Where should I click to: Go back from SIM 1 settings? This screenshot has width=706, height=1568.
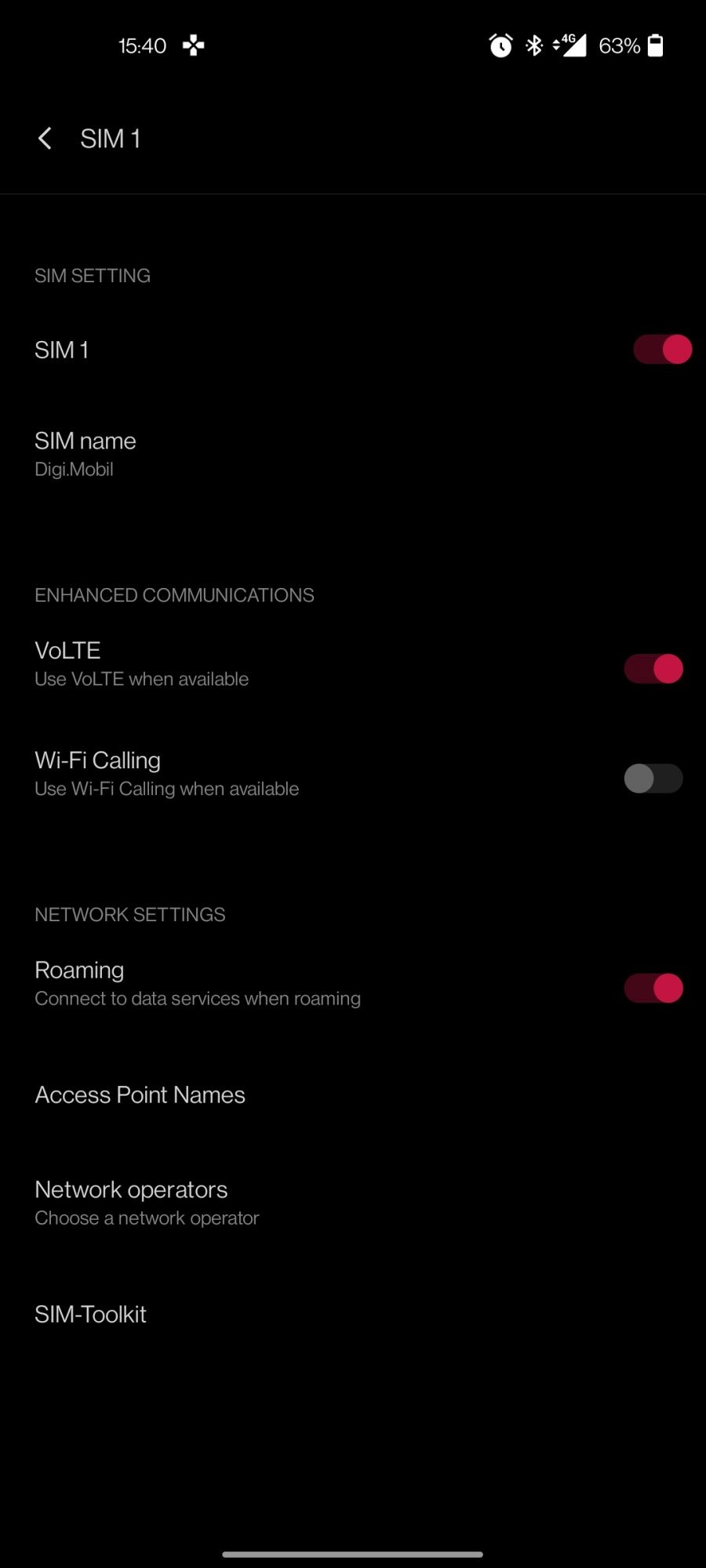click(x=45, y=139)
